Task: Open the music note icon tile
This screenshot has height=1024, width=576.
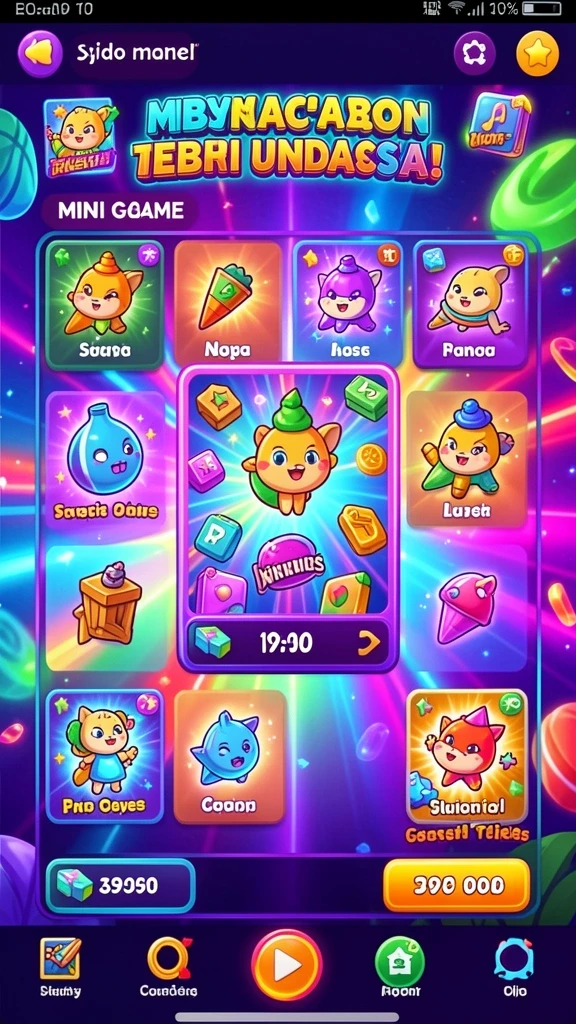Action: (496, 123)
